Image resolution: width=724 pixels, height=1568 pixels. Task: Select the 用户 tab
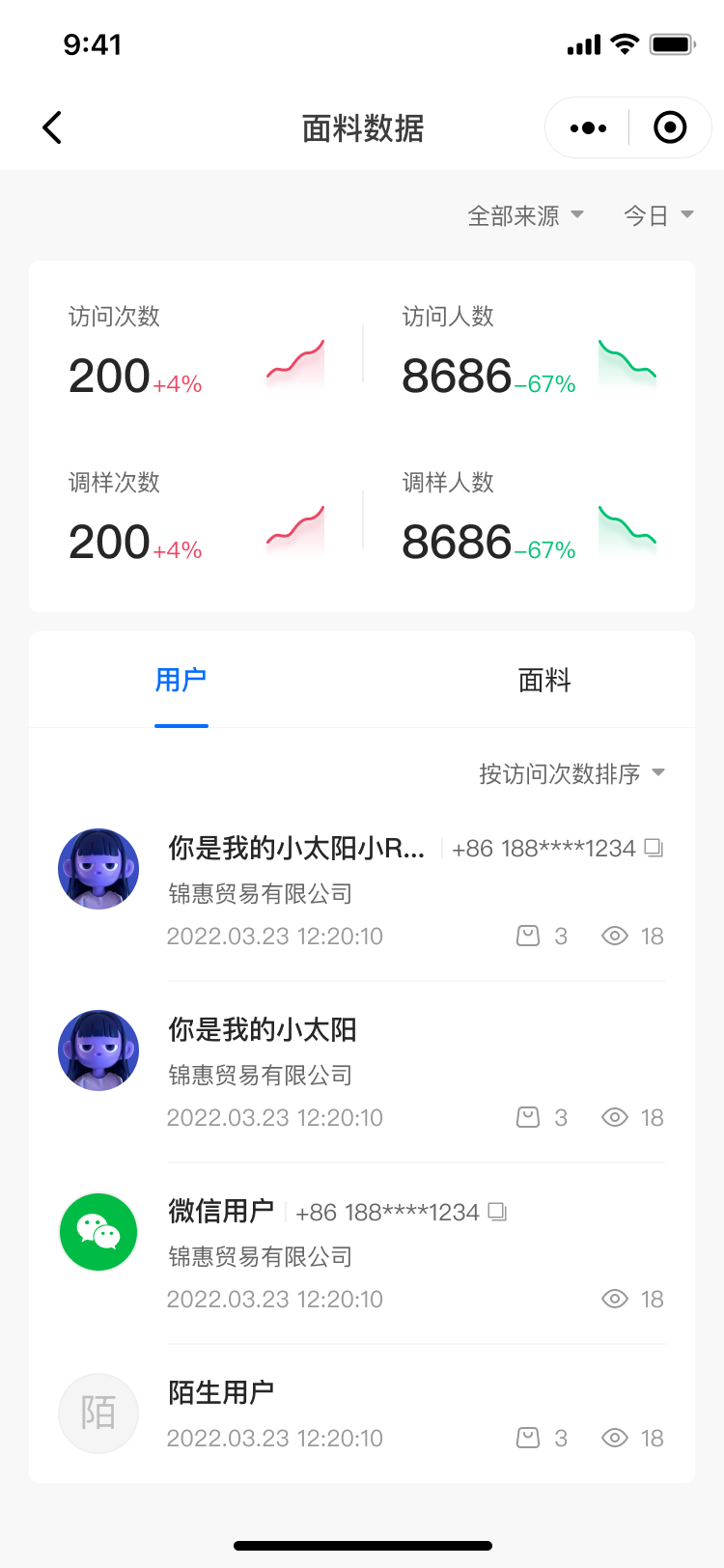point(181,681)
